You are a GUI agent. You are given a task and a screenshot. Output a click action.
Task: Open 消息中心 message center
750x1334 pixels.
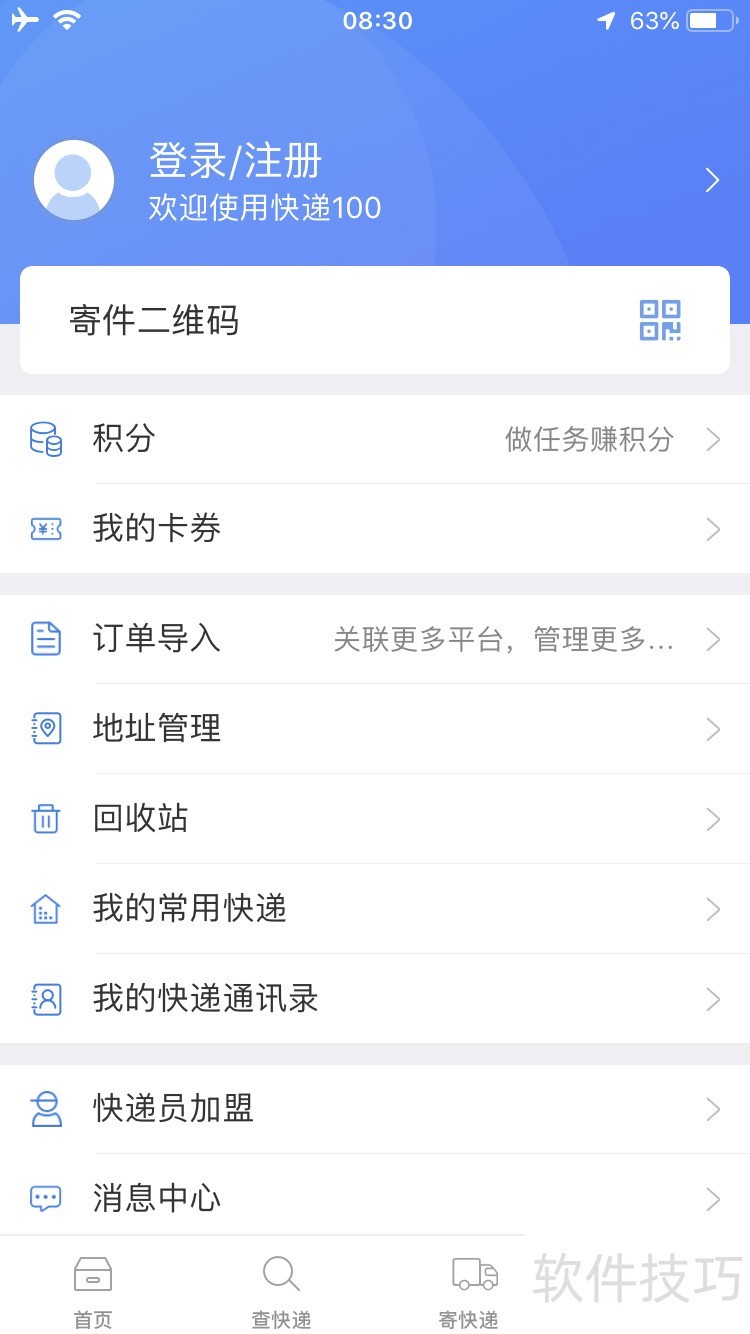[x=374, y=1197]
